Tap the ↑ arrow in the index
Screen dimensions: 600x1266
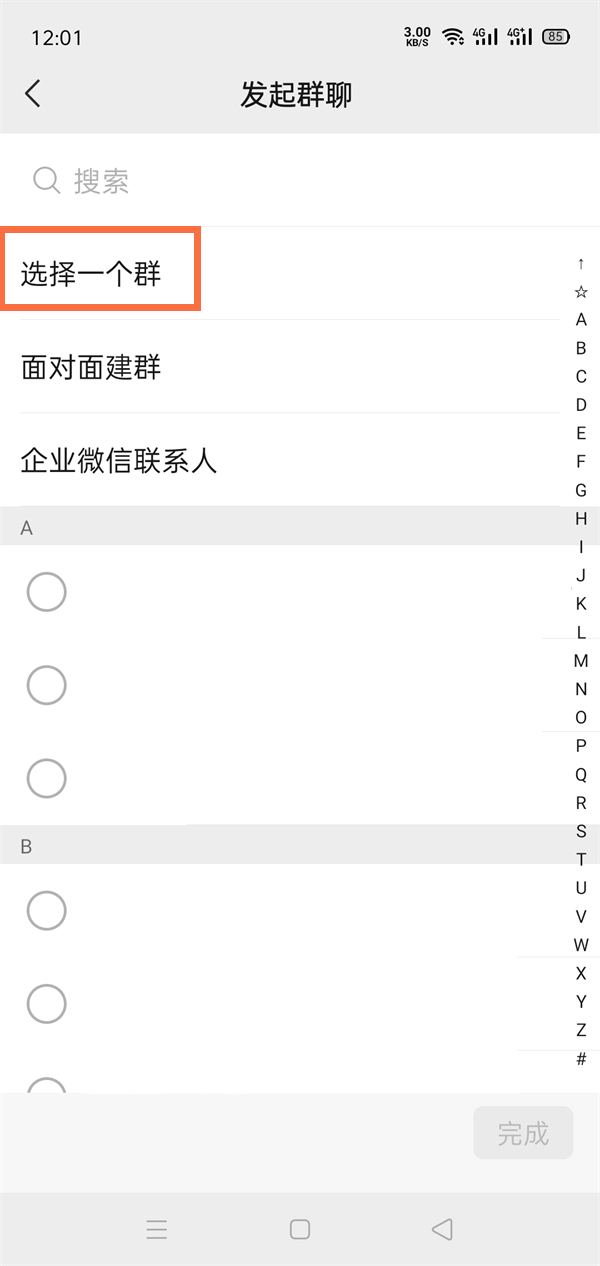(x=581, y=264)
